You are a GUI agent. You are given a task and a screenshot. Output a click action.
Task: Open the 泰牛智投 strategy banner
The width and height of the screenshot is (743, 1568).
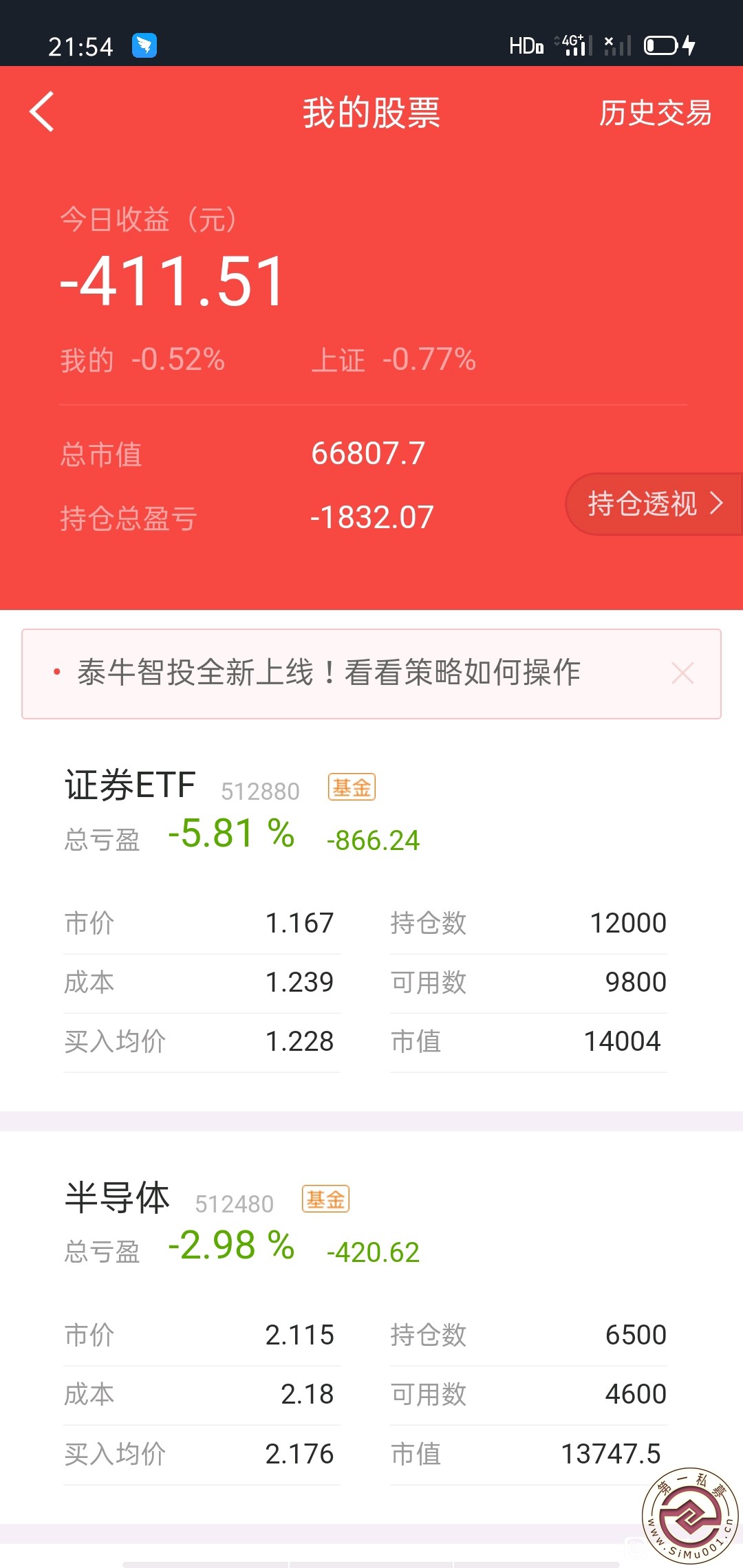coord(329,673)
